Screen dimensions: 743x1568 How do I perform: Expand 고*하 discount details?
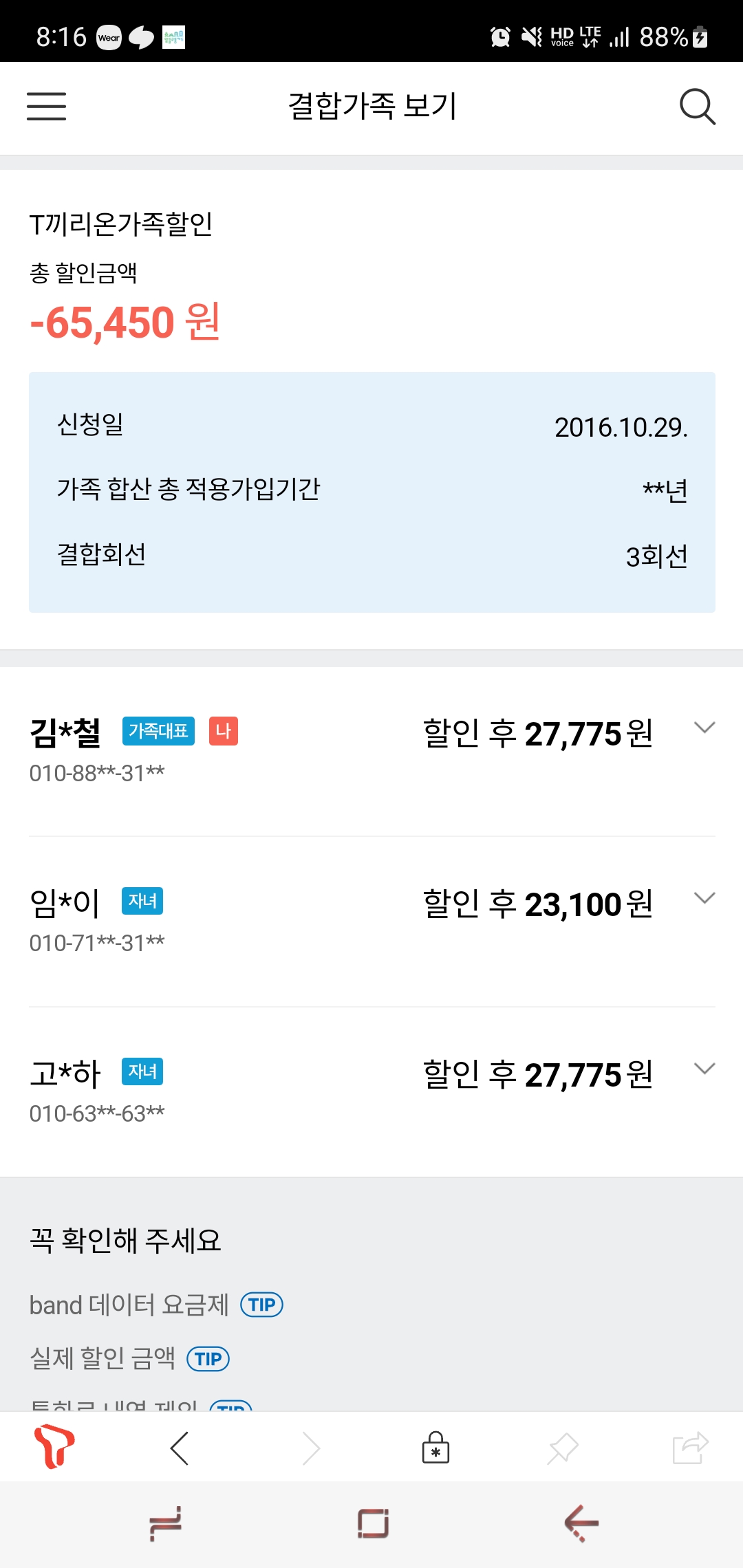point(704,1069)
